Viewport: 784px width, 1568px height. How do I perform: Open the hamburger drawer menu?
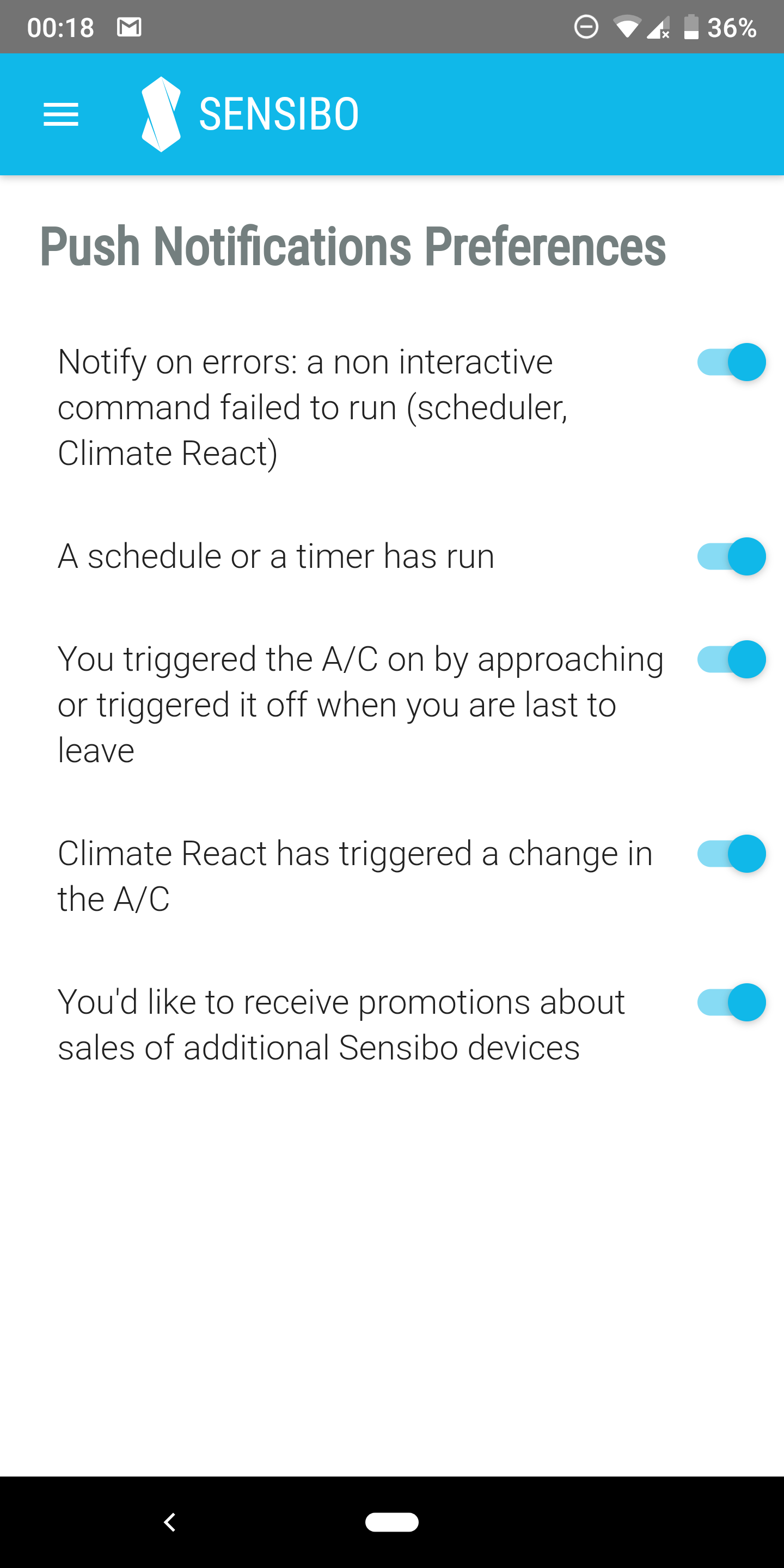pos(61,114)
